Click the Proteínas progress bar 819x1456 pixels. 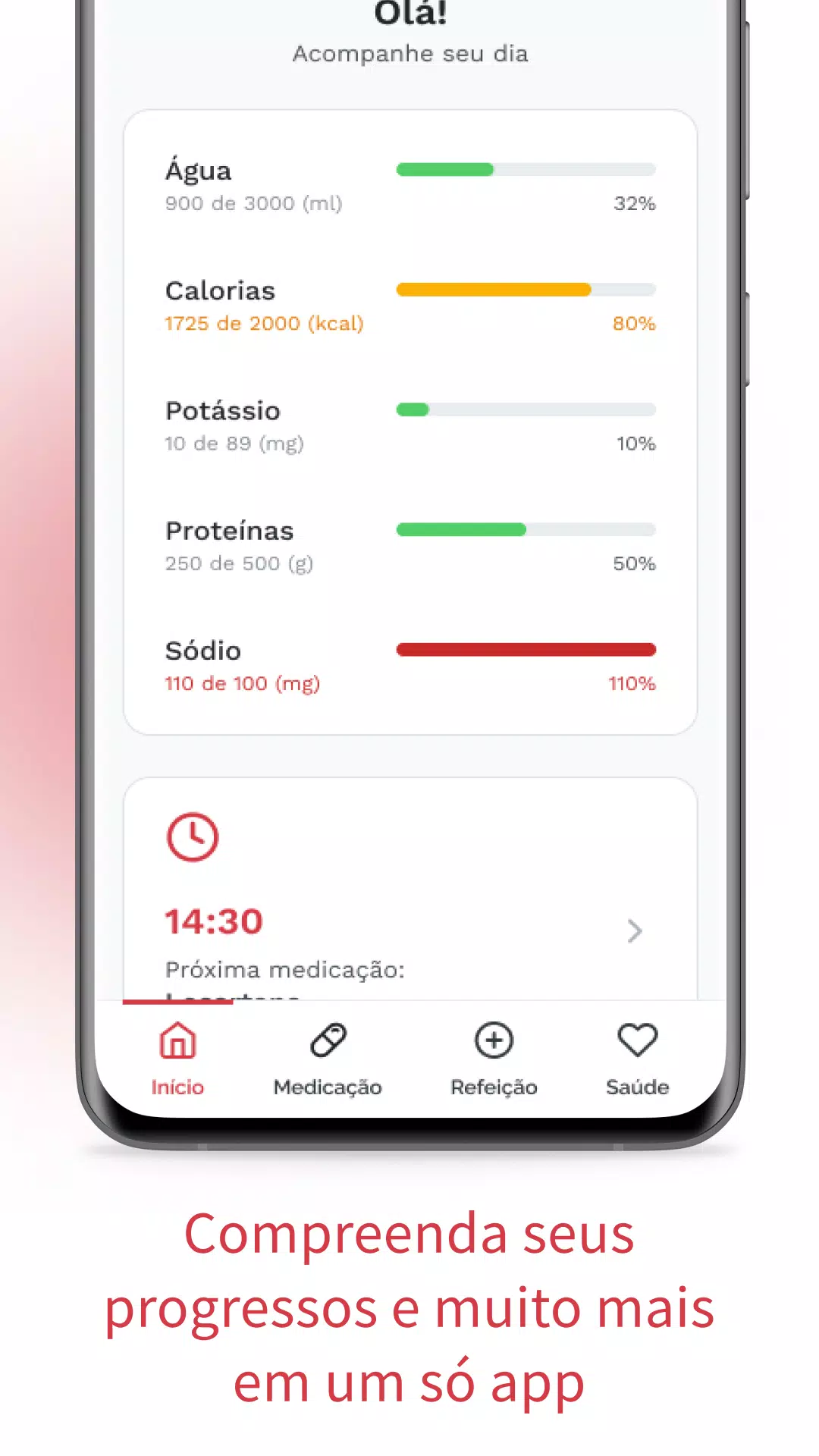pos(526,530)
